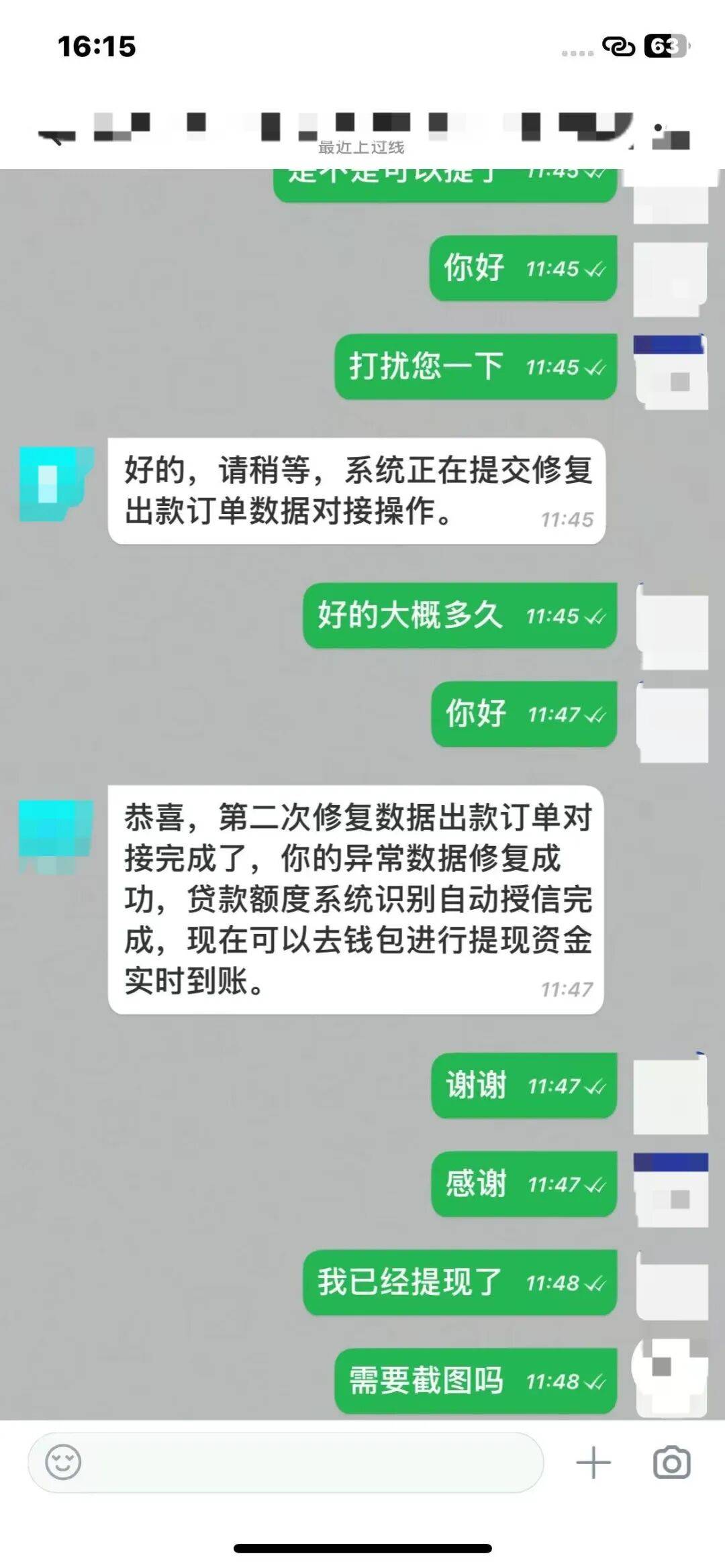Image resolution: width=725 pixels, height=1568 pixels.
Task: Tap the message input field
Action: click(x=309, y=1463)
